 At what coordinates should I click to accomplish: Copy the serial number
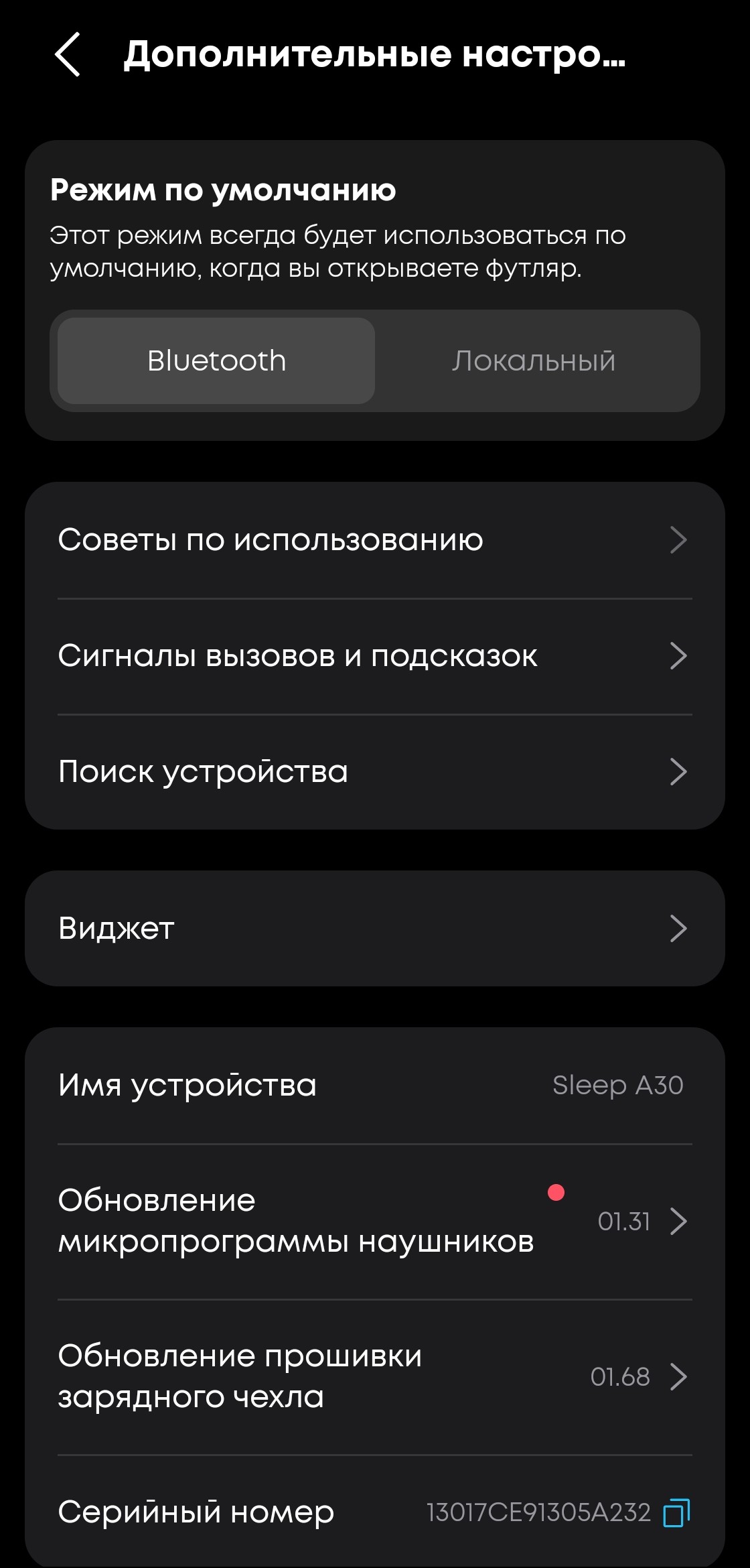coord(676,1513)
